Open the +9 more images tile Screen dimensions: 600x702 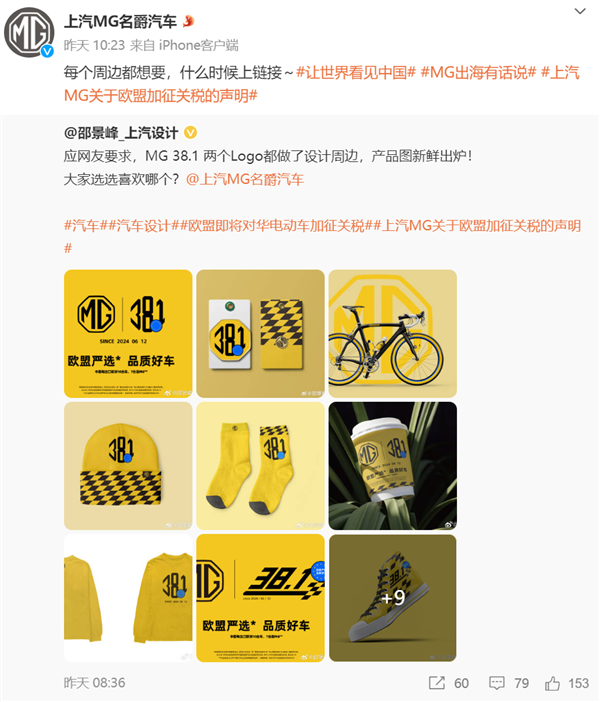pos(392,598)
